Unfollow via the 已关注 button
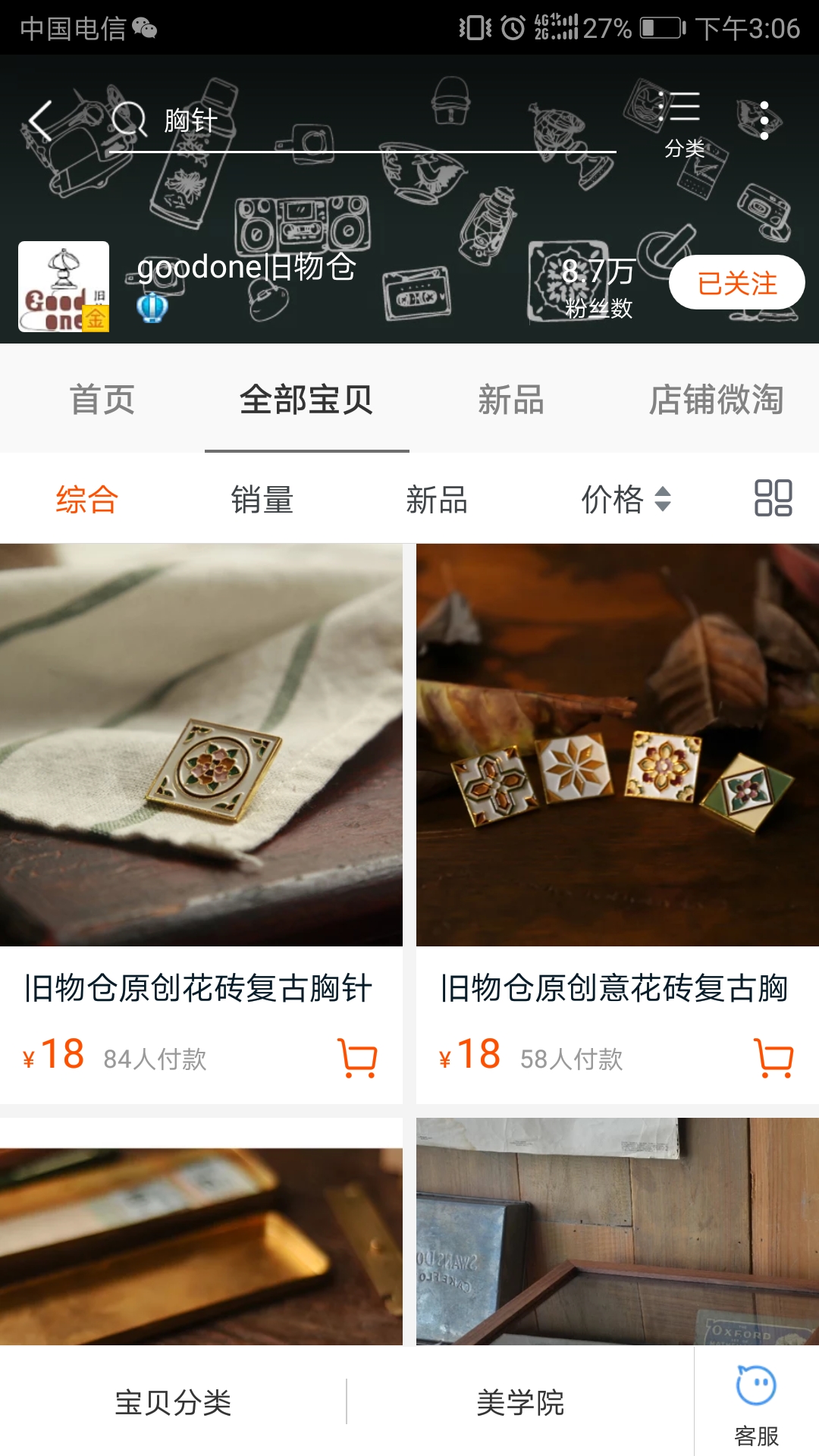This screenshot has width=819, height=1456. click(x=735, y=281)
